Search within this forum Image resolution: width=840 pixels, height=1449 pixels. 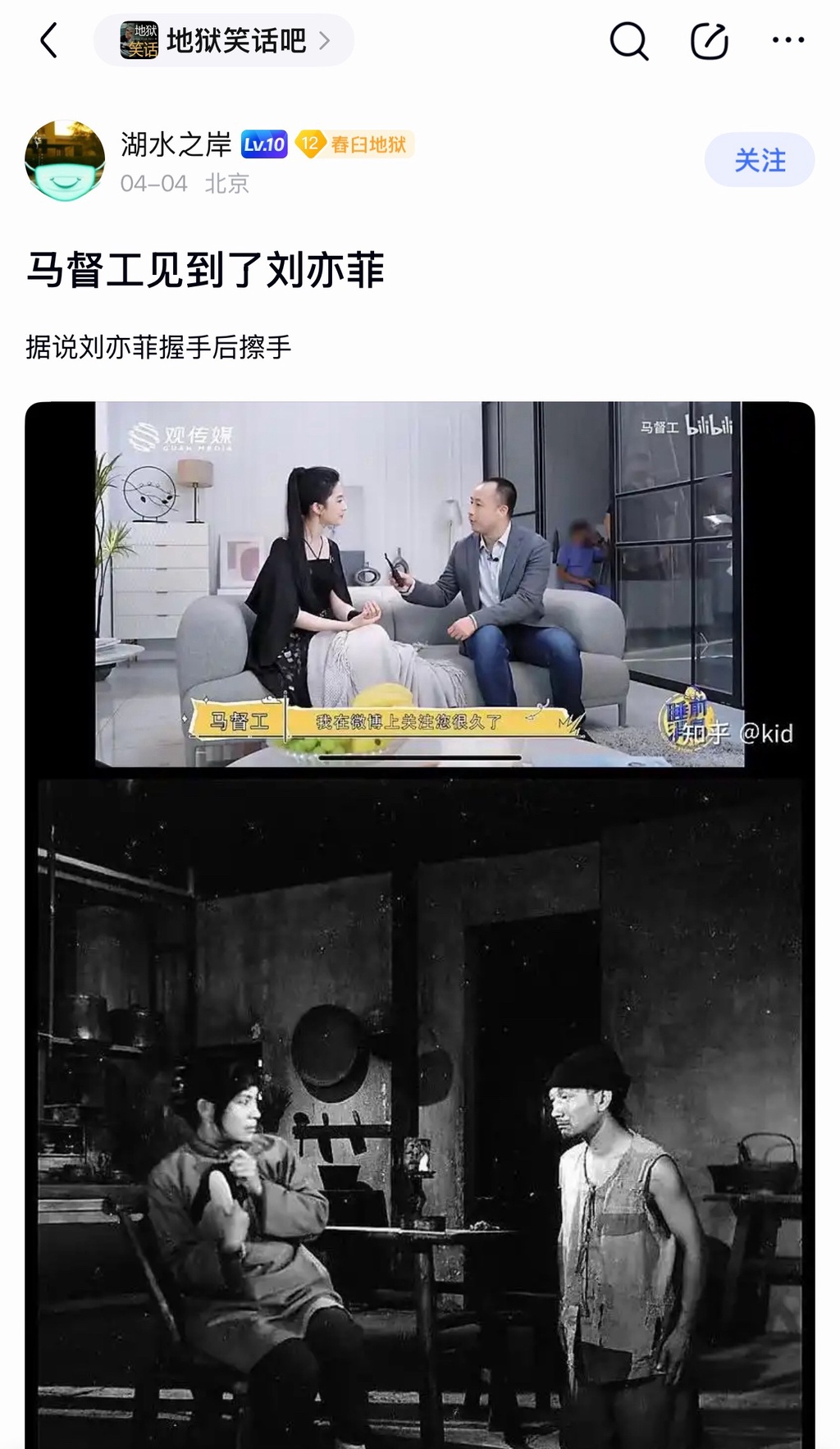pyautogui.click(x=629, y=40)
